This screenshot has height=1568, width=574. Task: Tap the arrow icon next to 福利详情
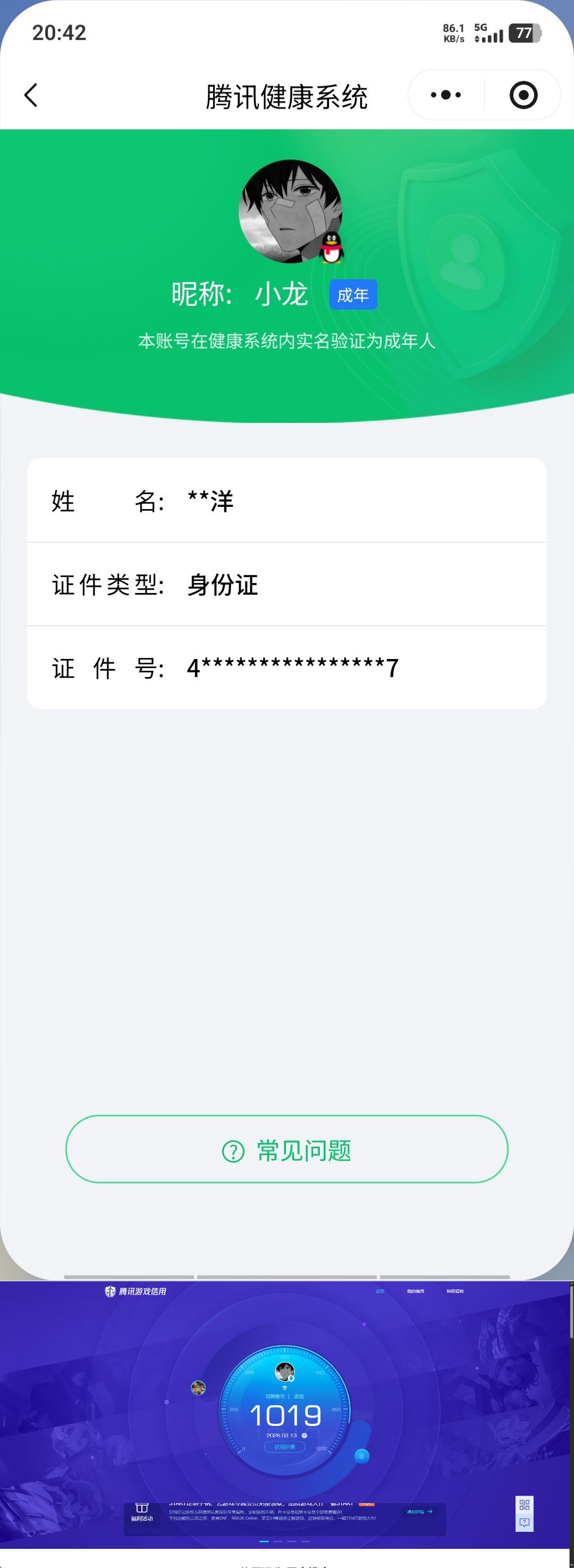tap(429, 1513)
